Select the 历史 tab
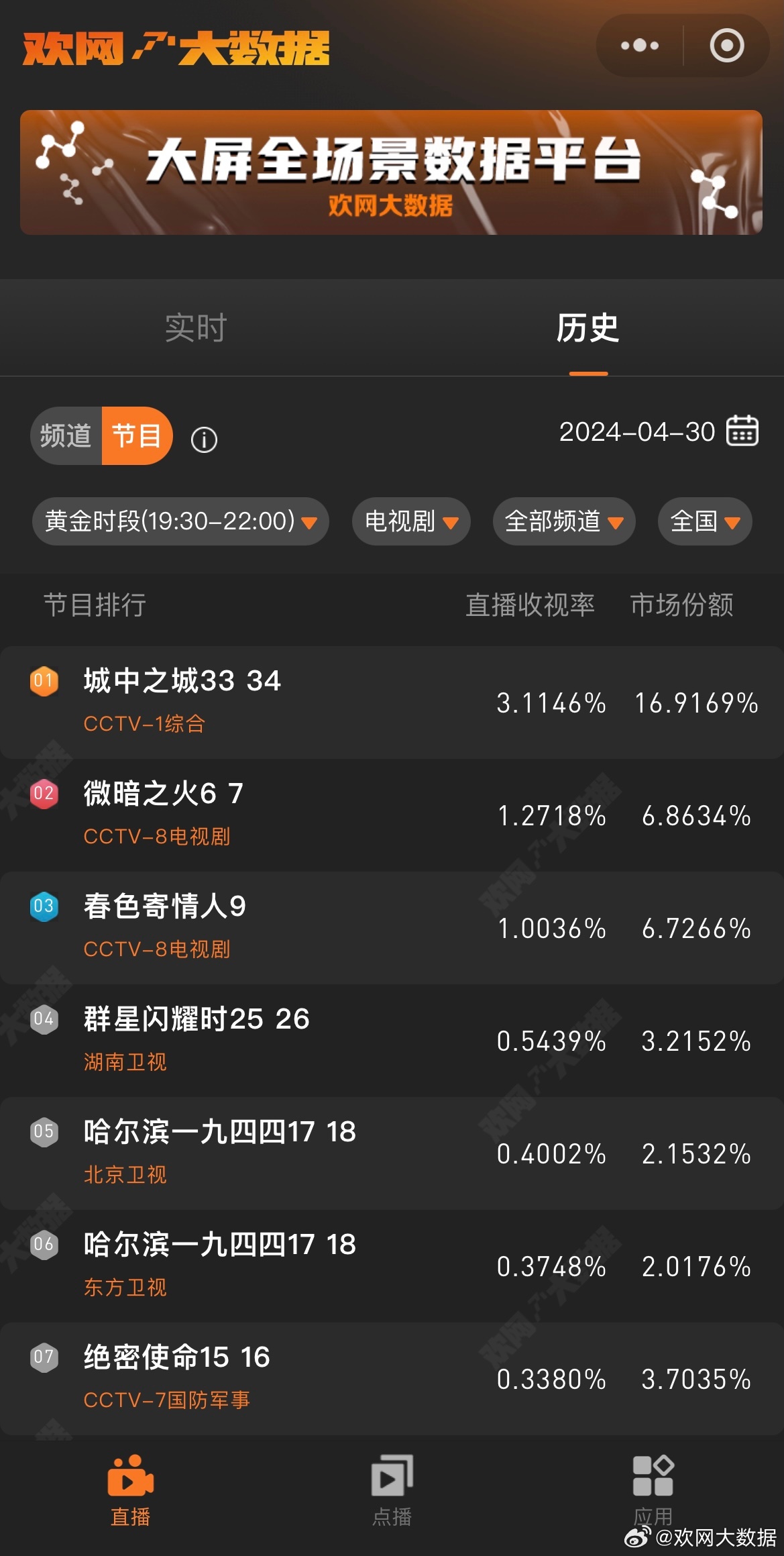Screen dimensions: 784x1556 [x=588, y=329]
